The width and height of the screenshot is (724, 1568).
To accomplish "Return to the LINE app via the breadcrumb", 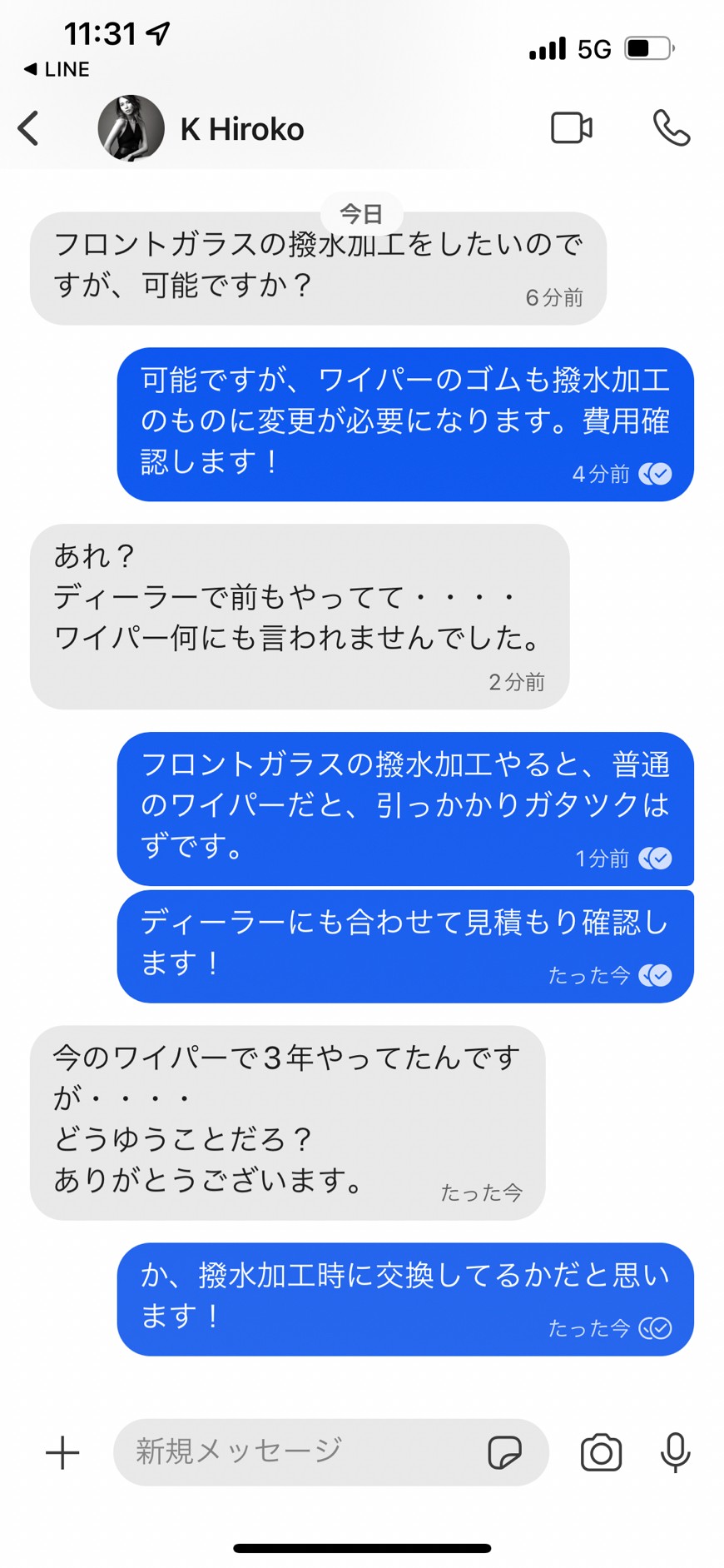I will pos(57,69).
